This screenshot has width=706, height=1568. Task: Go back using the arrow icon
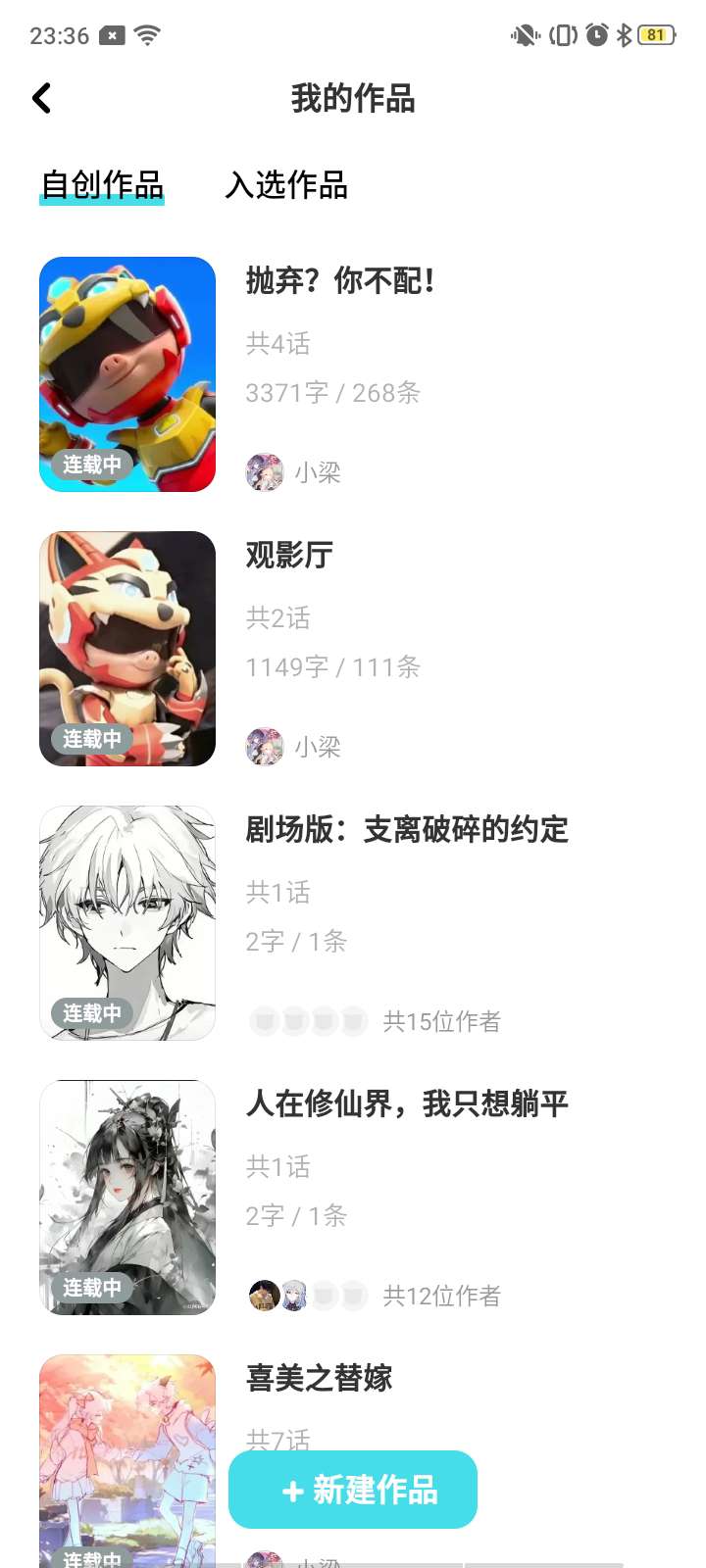(x=41, y=98)
